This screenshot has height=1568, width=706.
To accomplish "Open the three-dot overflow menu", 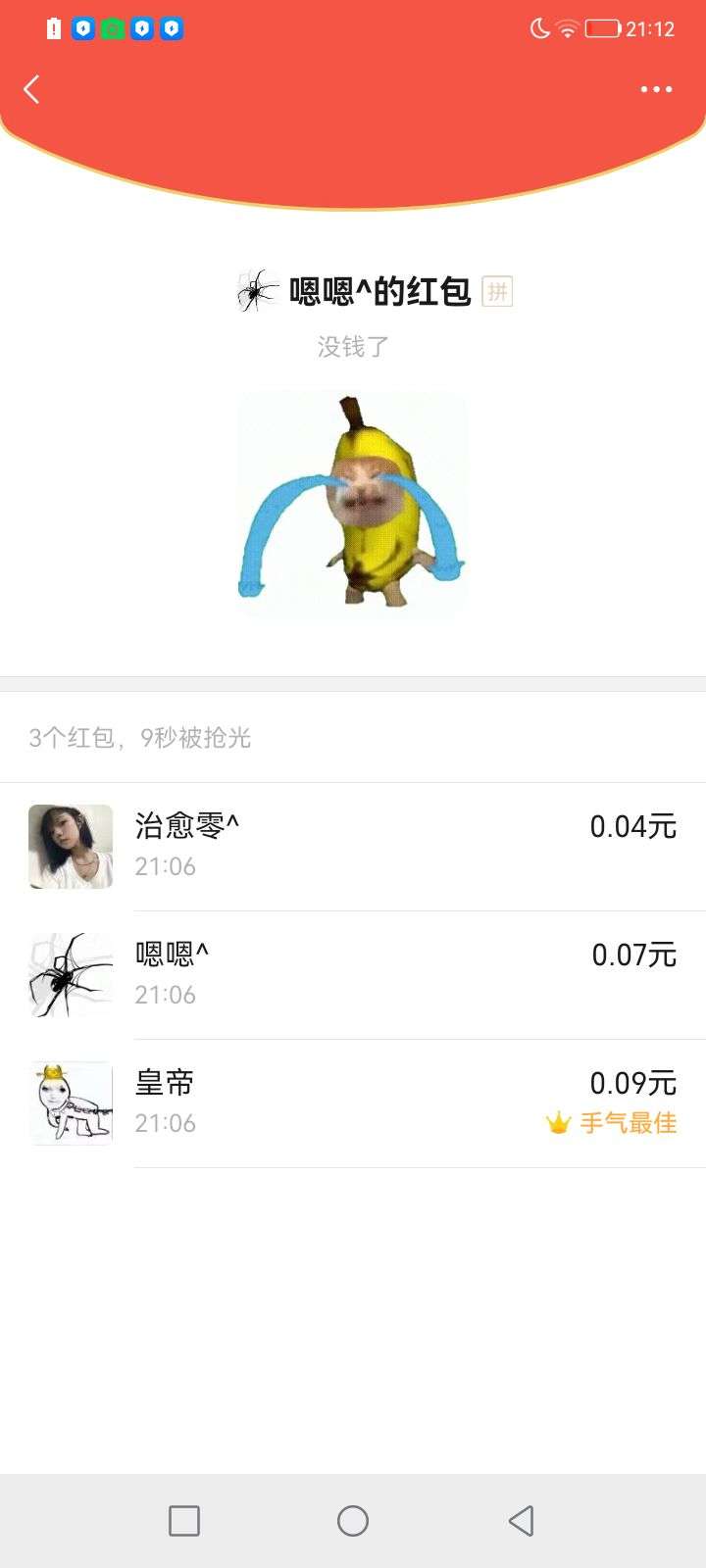I will pos(656,89).
